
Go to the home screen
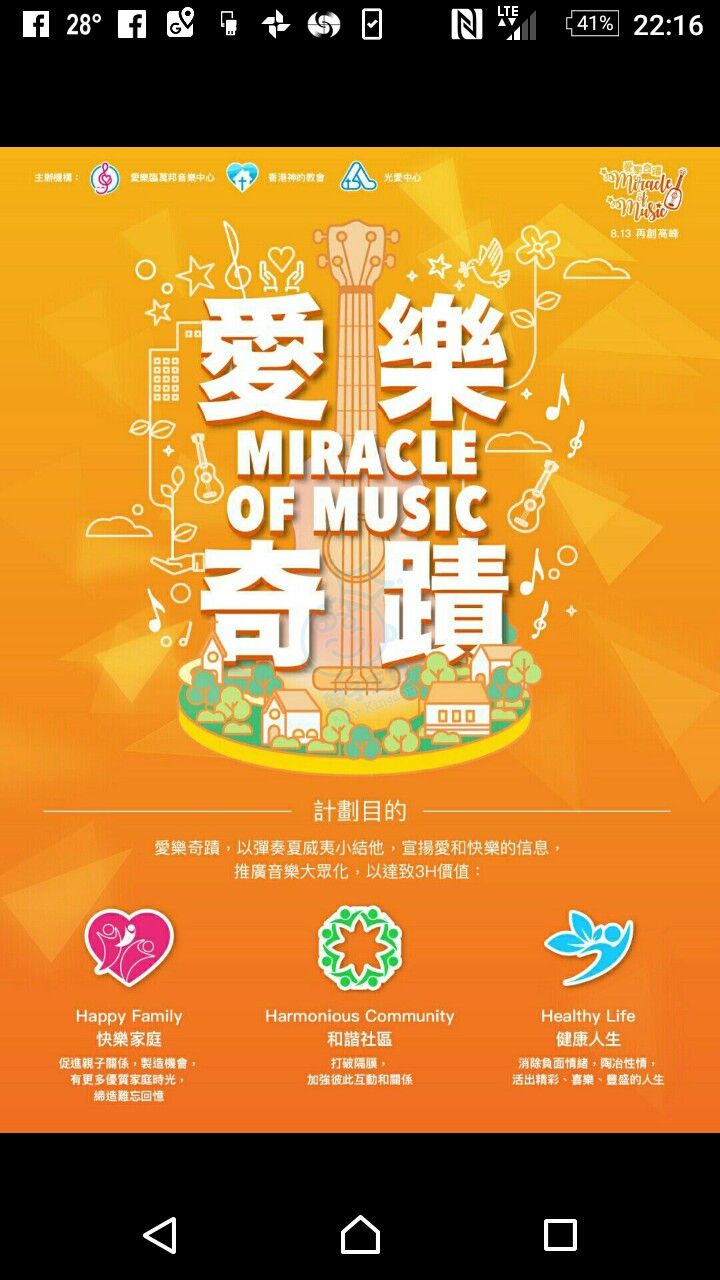coord(360,1235)
